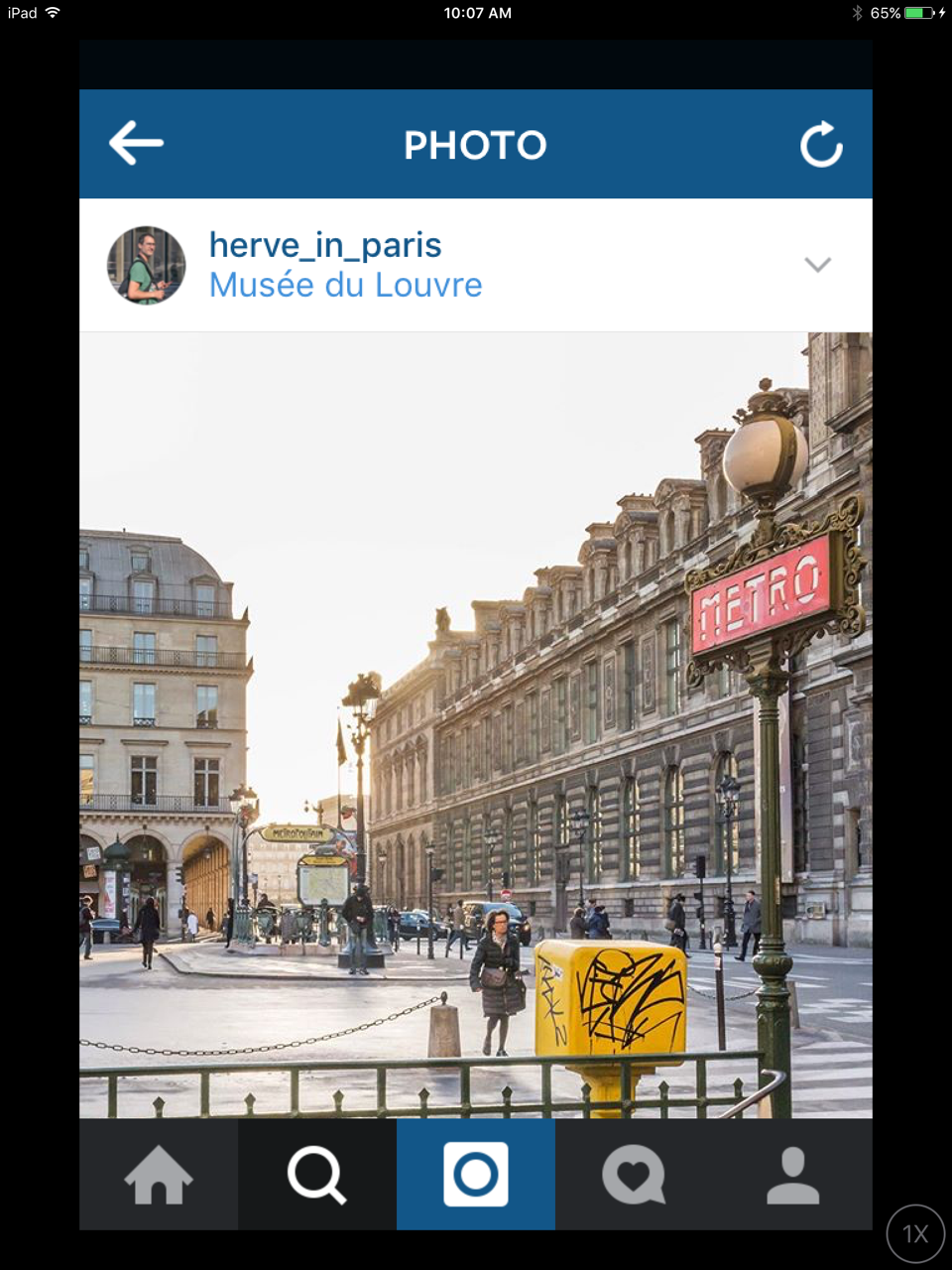Open the herve_in_paris username link
The height and width of the screenshot is (1270, 952).
325,245
